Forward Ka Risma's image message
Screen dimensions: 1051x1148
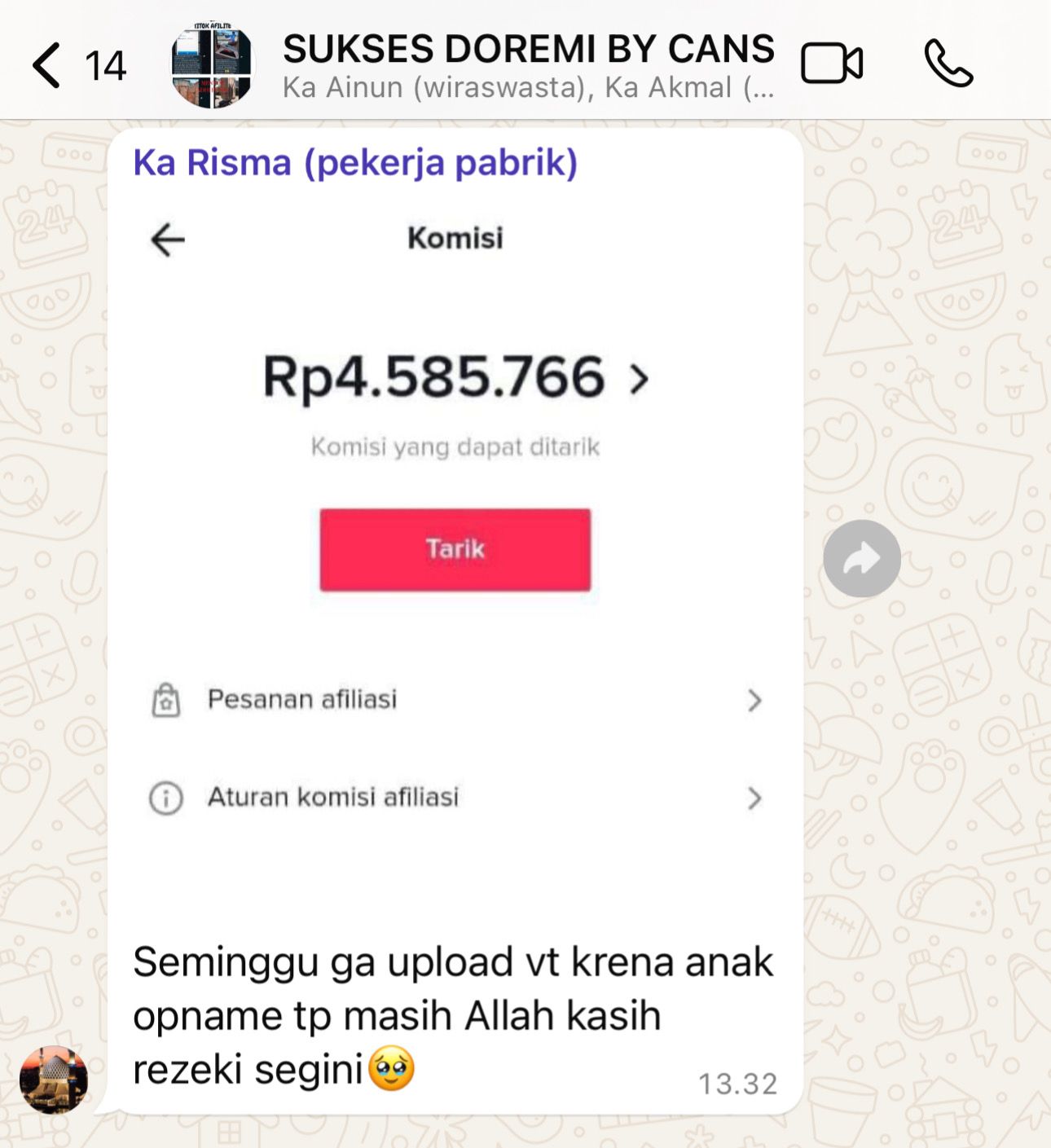(861, 559)
